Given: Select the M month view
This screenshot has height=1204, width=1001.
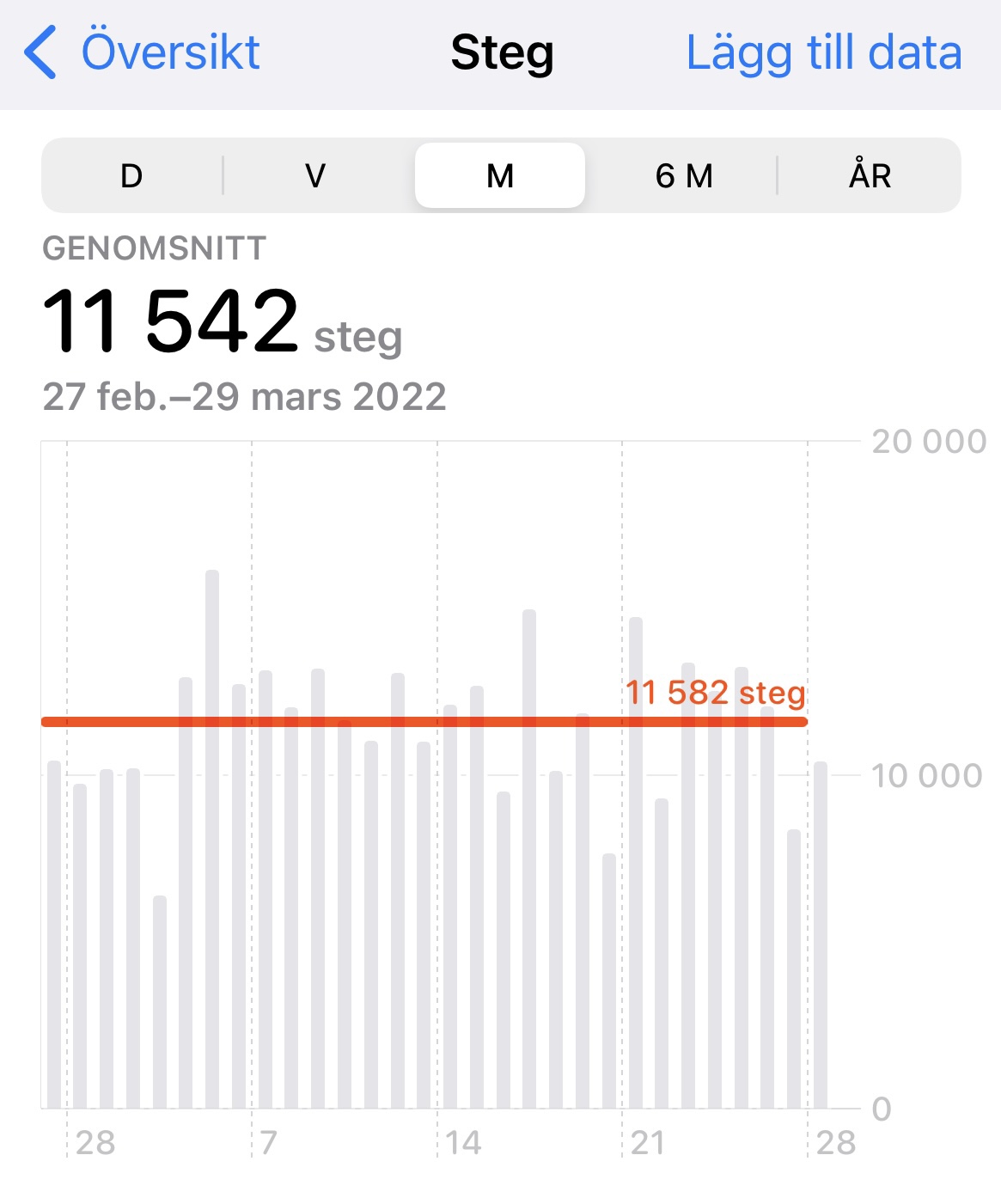Looking at the screenshot, I should coord(500,175).
